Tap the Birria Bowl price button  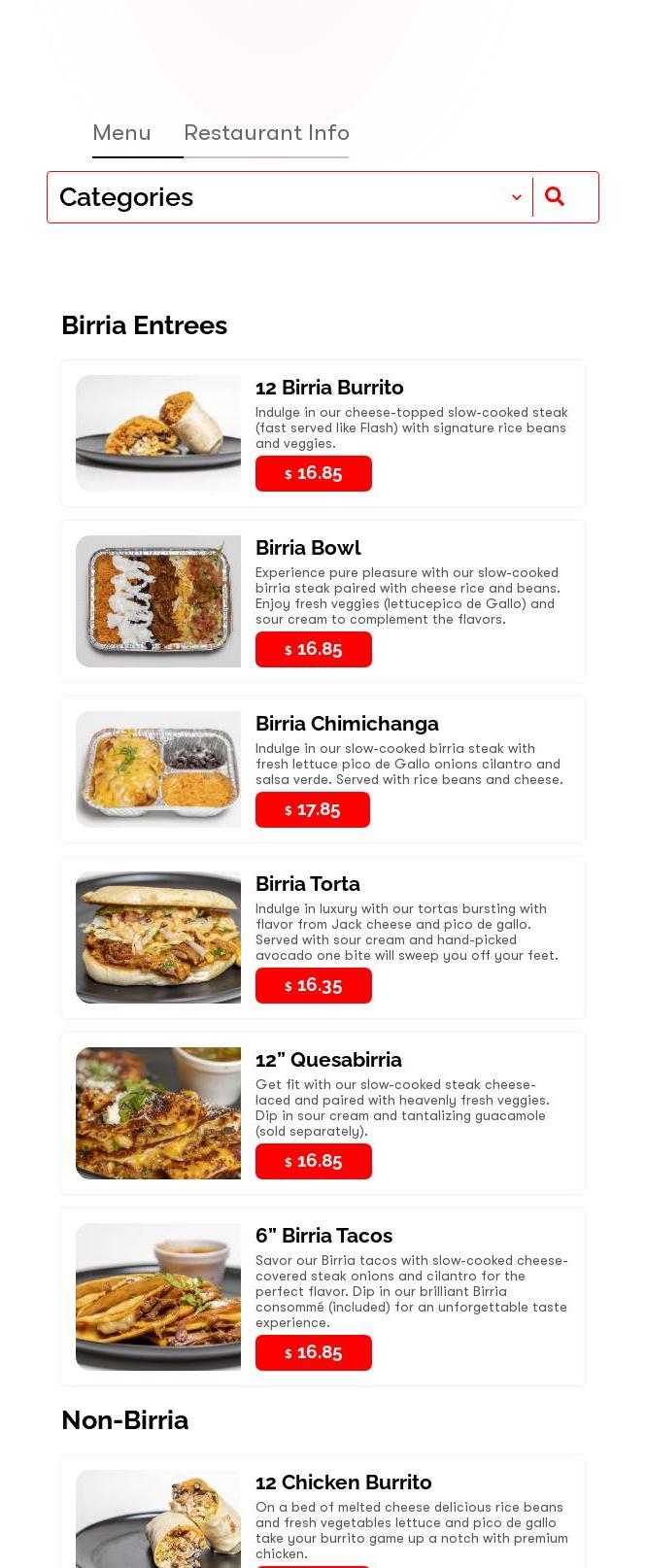click(x=313, y=650)
